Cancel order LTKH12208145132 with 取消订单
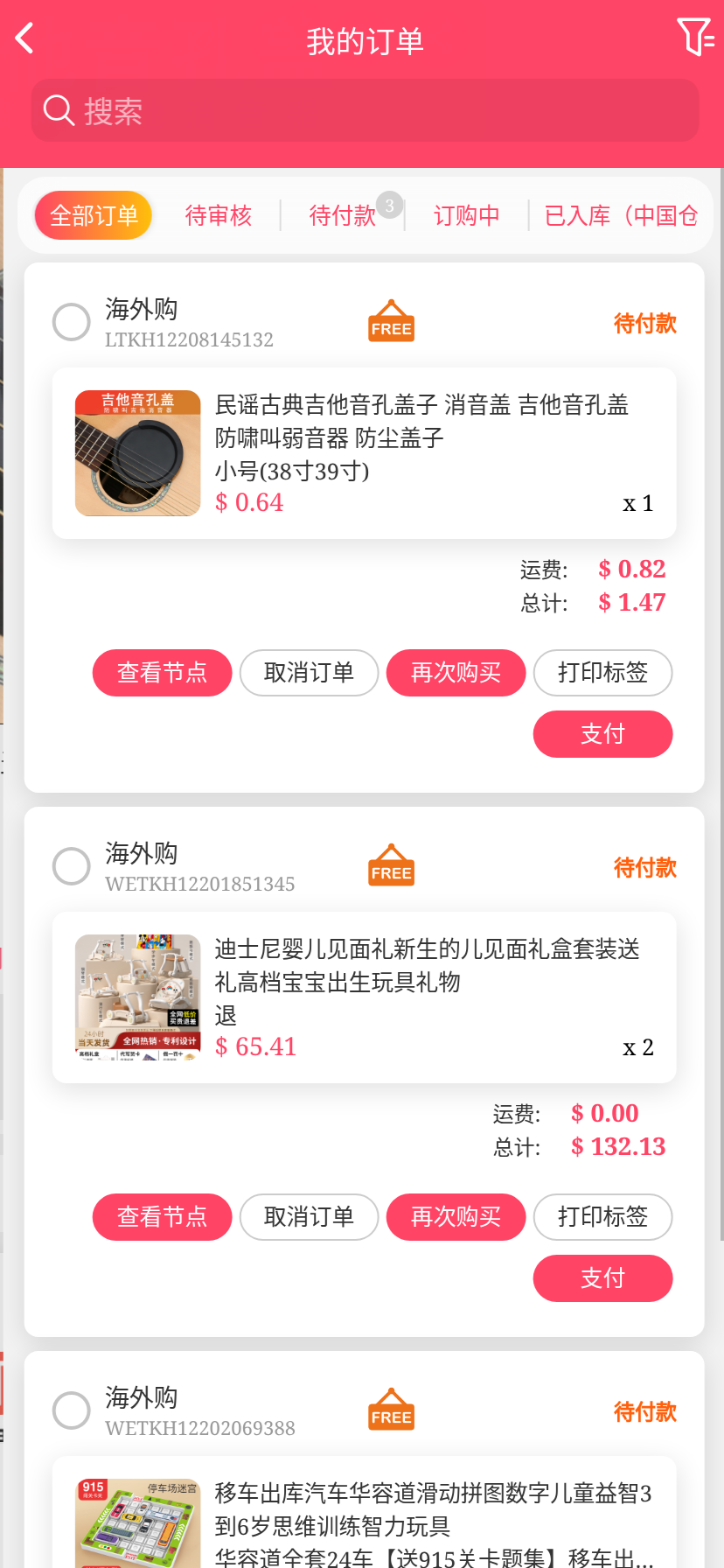724x1568 pixels. pyautogui.click(x=309, y=673)
